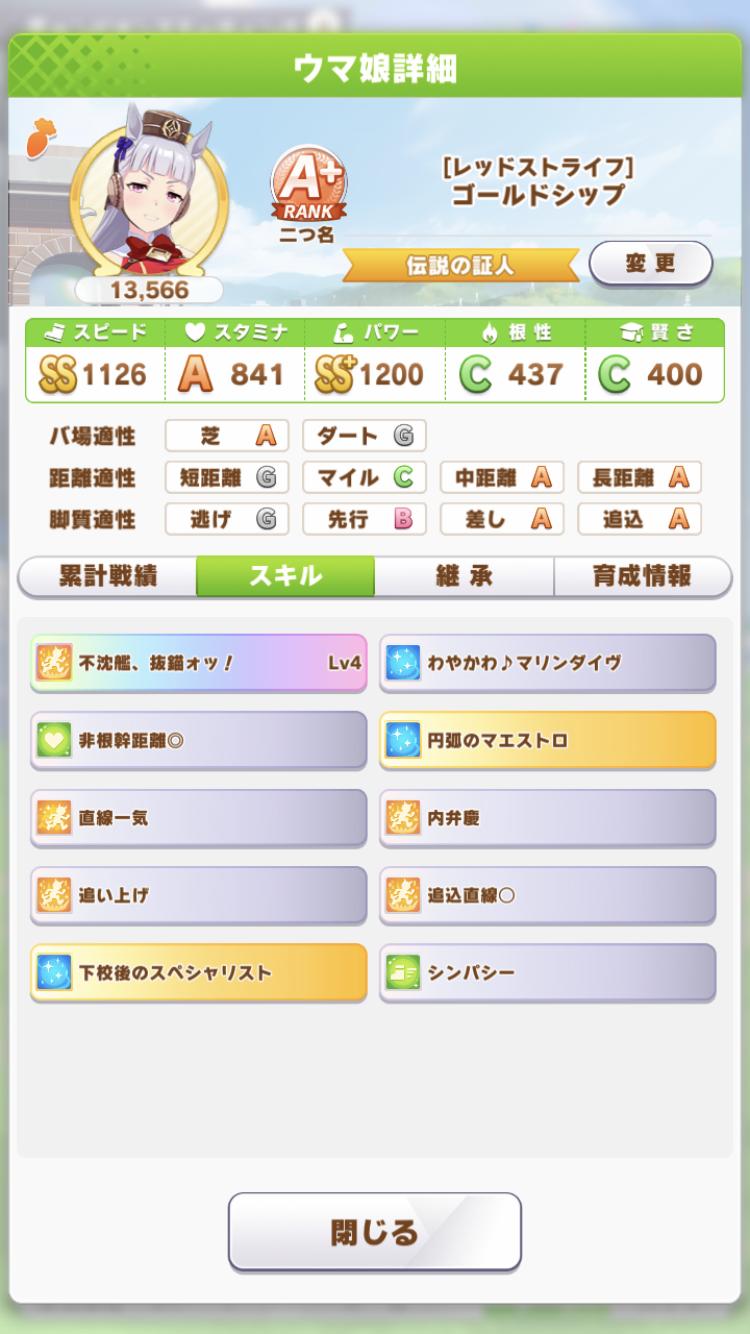Open the 継承 tab
Viewport: 750px width, 1334px height.
pyautogui.click(x=464, y=577)
